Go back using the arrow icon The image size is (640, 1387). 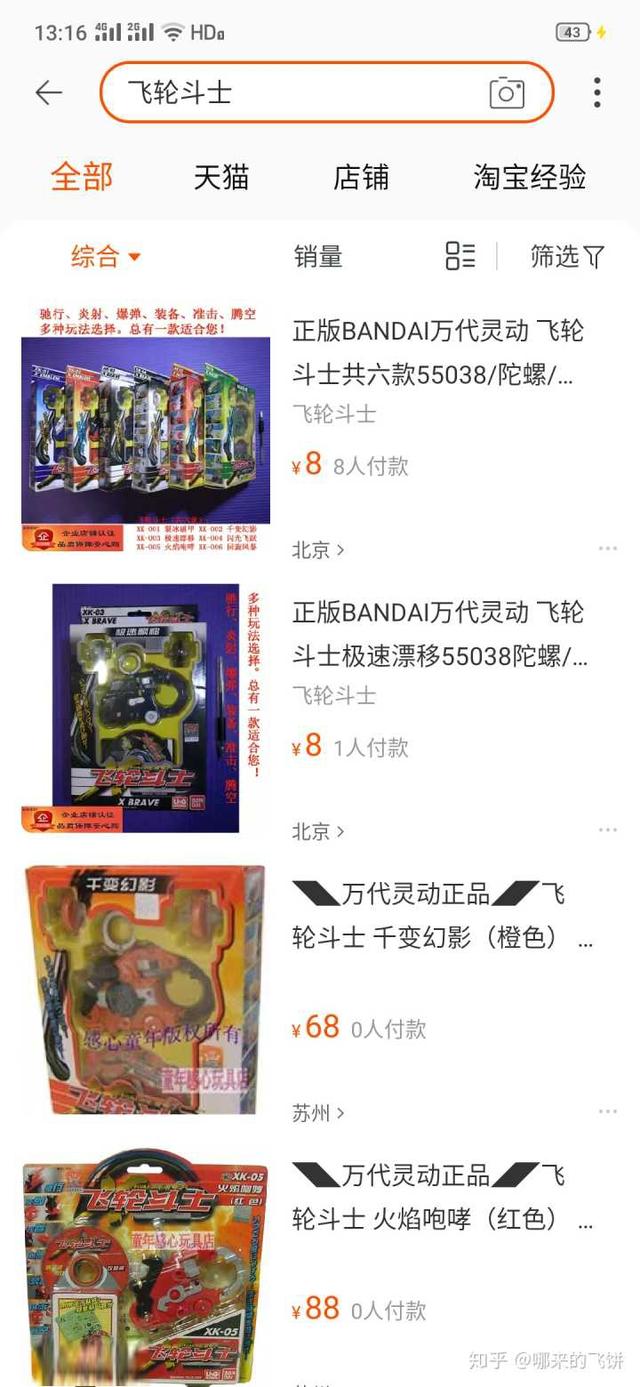(x=48, y=93)
